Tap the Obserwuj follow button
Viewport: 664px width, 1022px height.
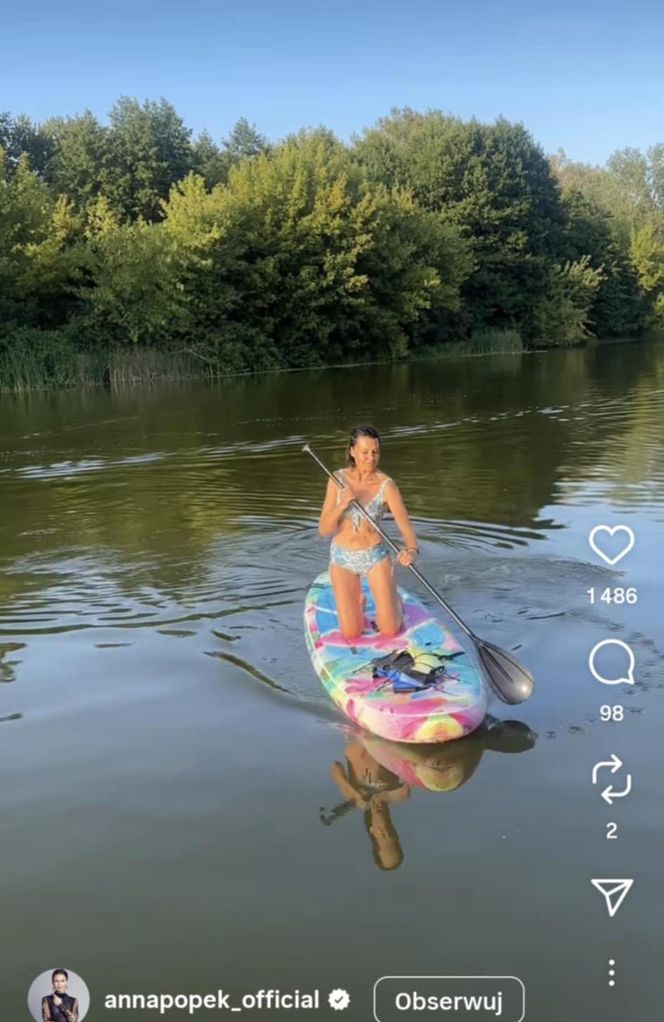tap(448, 1000)
